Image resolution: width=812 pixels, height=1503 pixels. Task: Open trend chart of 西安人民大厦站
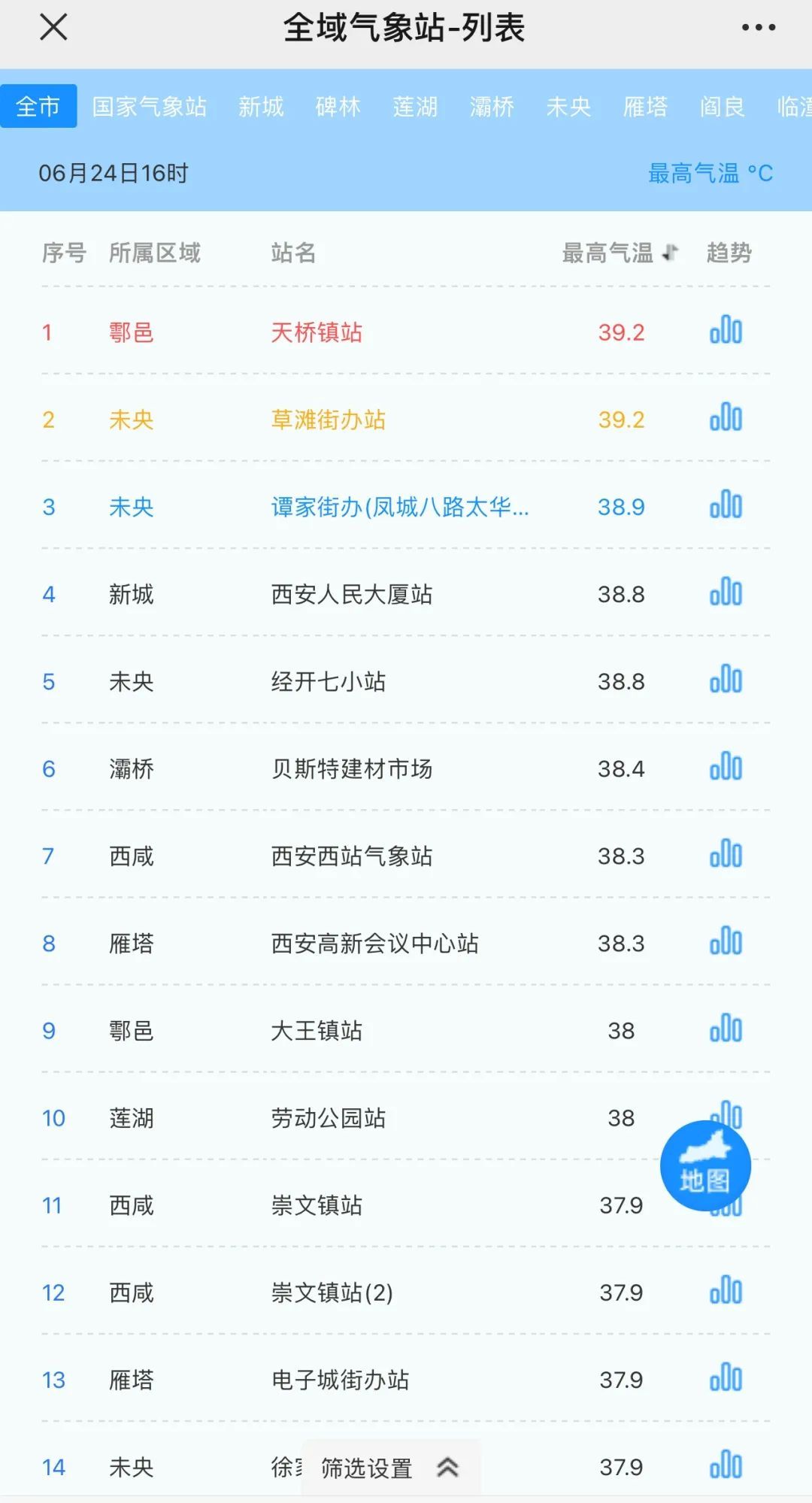pos(724,594)
